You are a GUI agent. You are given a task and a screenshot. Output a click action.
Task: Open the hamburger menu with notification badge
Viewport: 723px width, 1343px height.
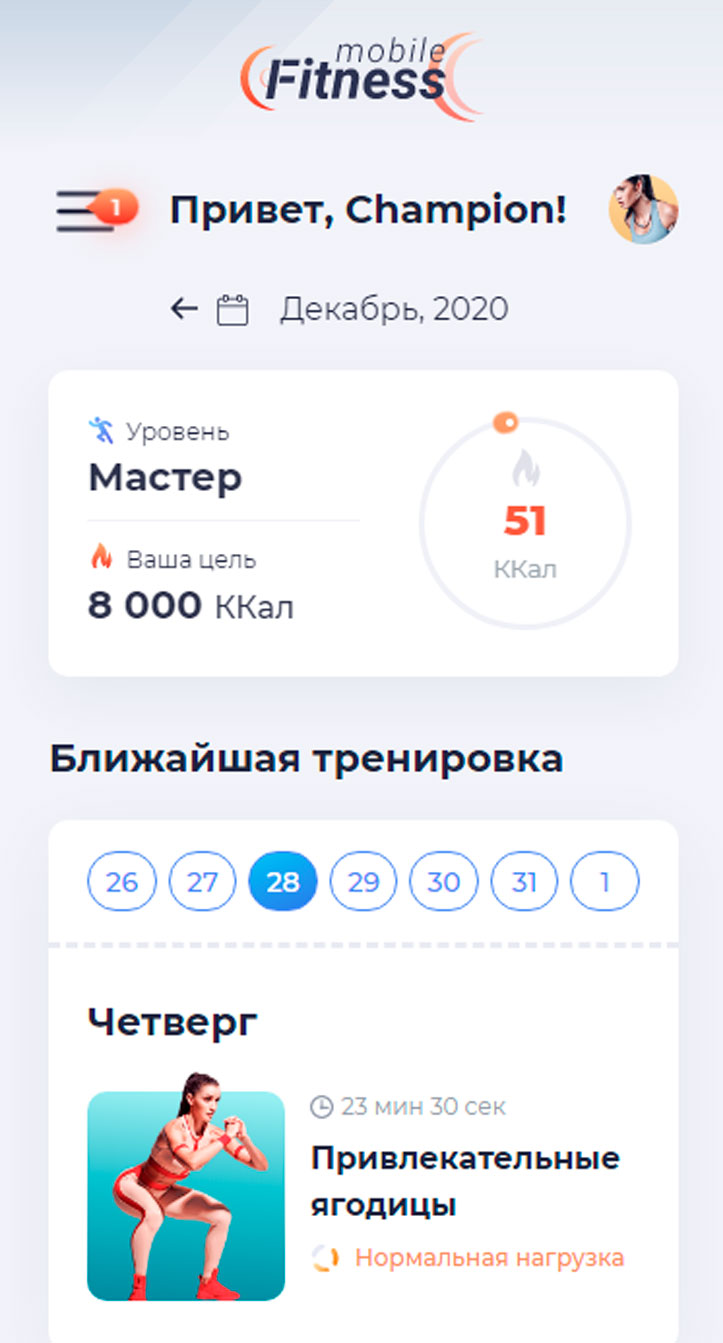[x=86, y=211]
